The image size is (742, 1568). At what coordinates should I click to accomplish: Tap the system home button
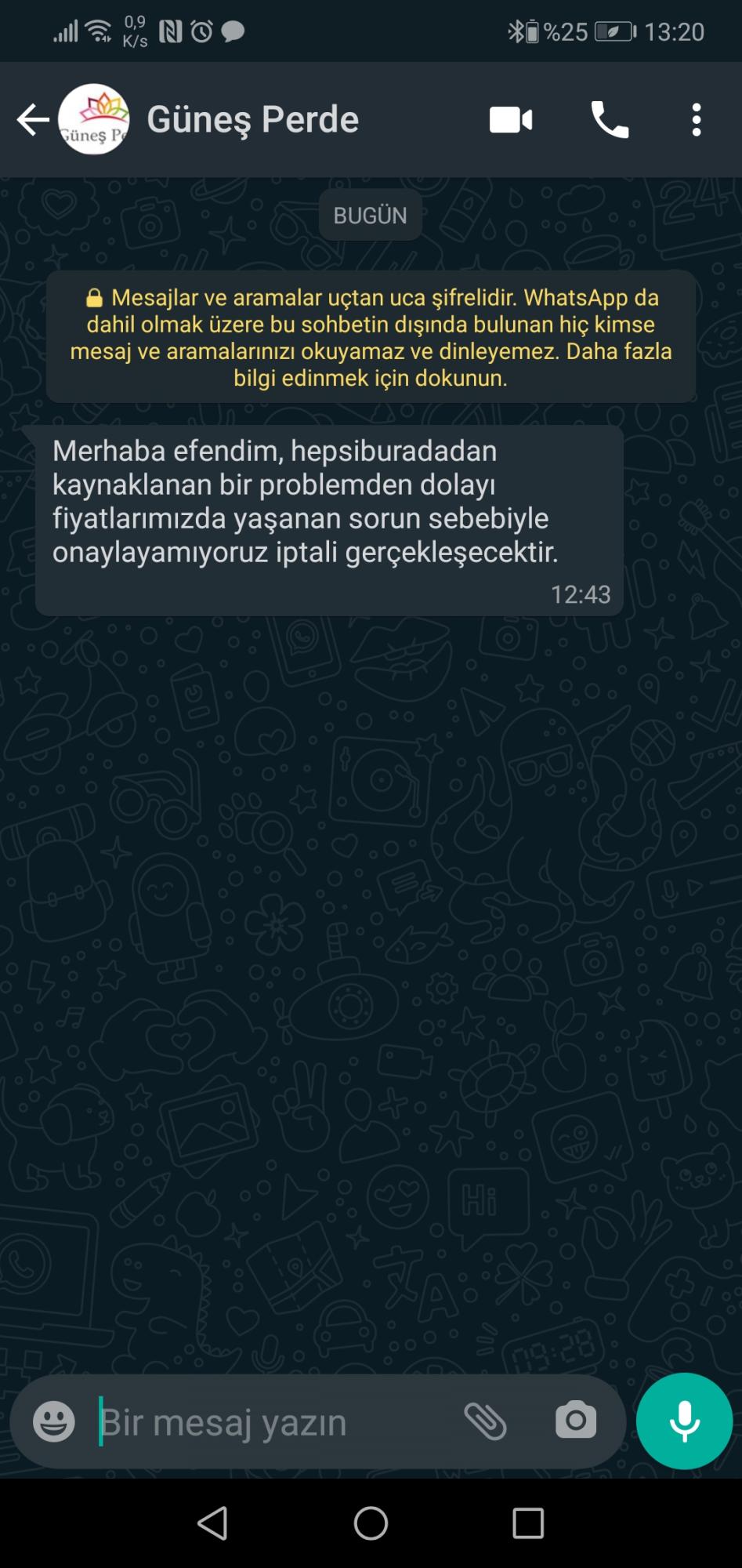pos(371,1523)
